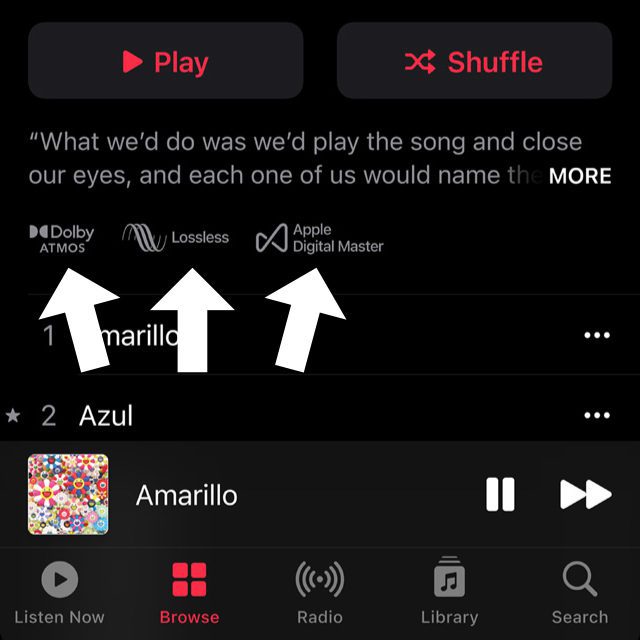The image size is (640, 640).
Task: Skip to the next track
Action: (x=585, y=494)
